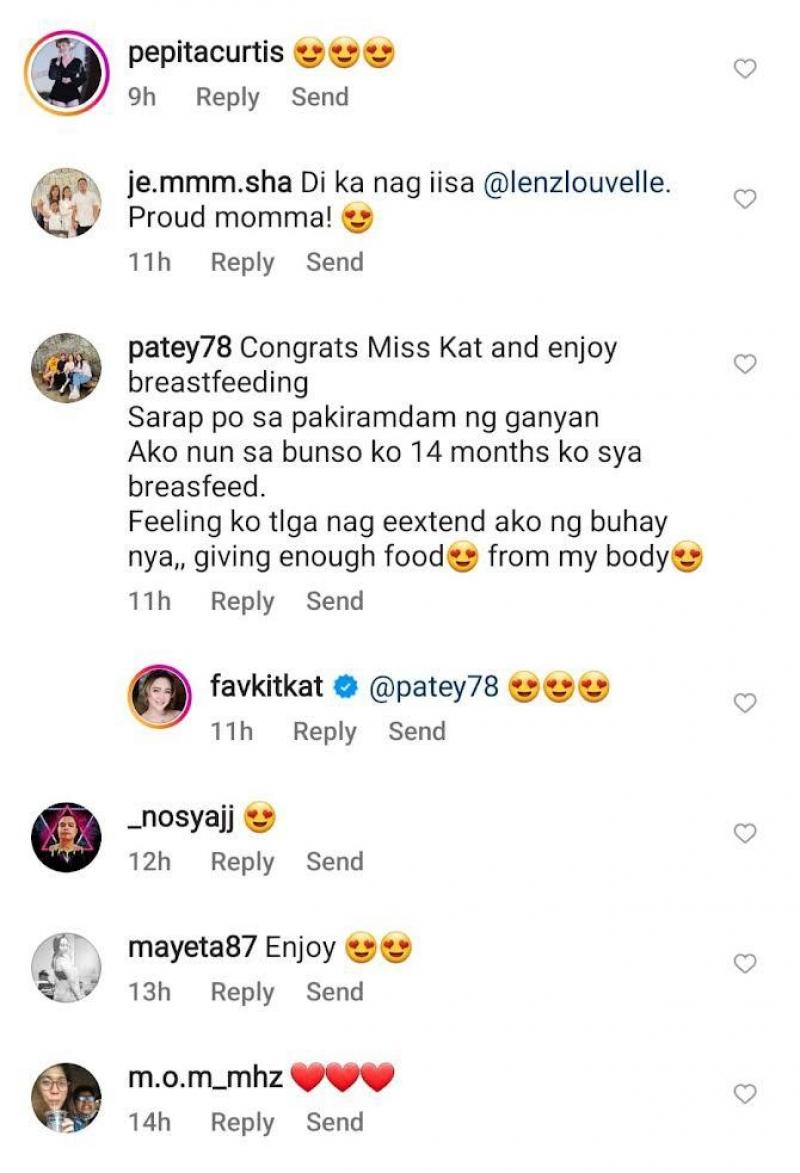Like mayeta87's Enjoy comment
The width and height of the screenshot is (800, 1173).
click(x=745, y=963)
